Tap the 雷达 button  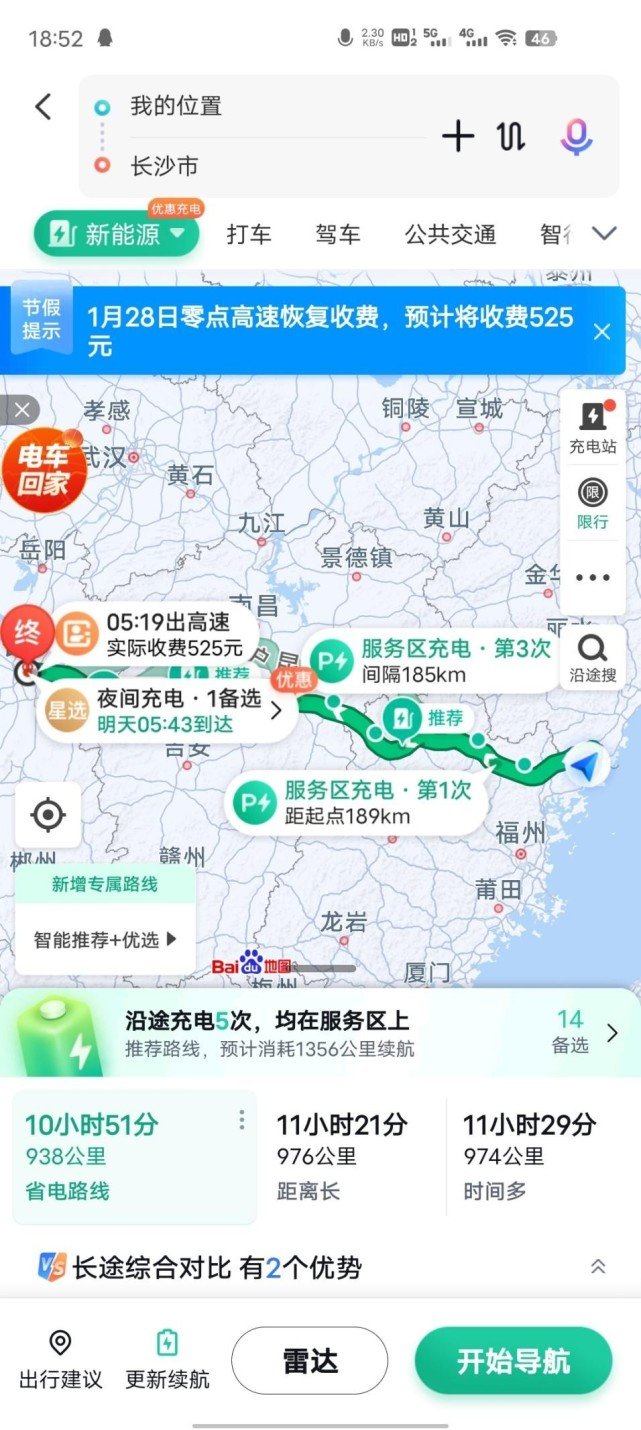point(309,1361)
